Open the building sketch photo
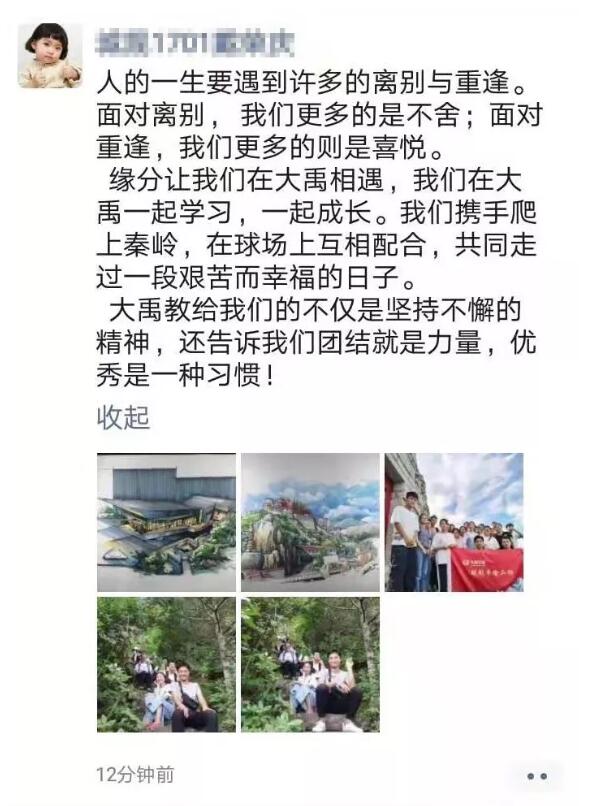The height and width of the screenshot is (806, 611). [166, 522]
